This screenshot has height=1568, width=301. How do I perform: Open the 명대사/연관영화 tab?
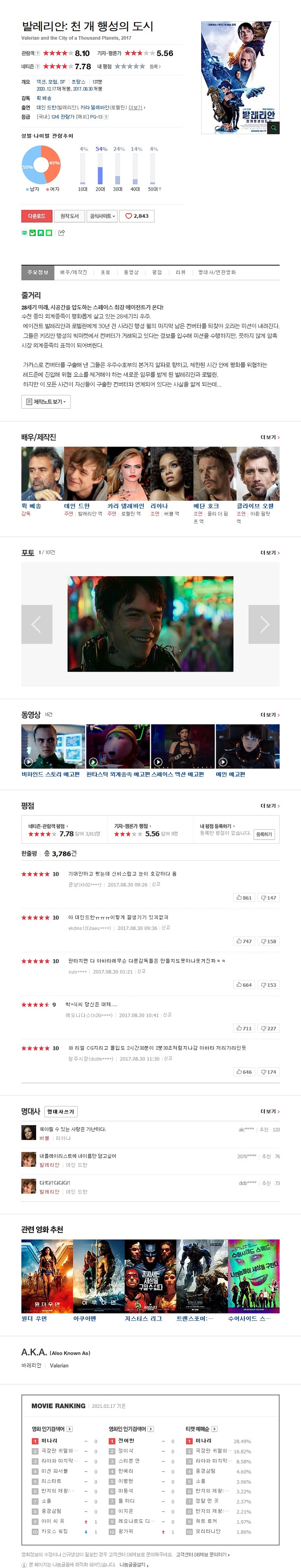click(217, 272)
